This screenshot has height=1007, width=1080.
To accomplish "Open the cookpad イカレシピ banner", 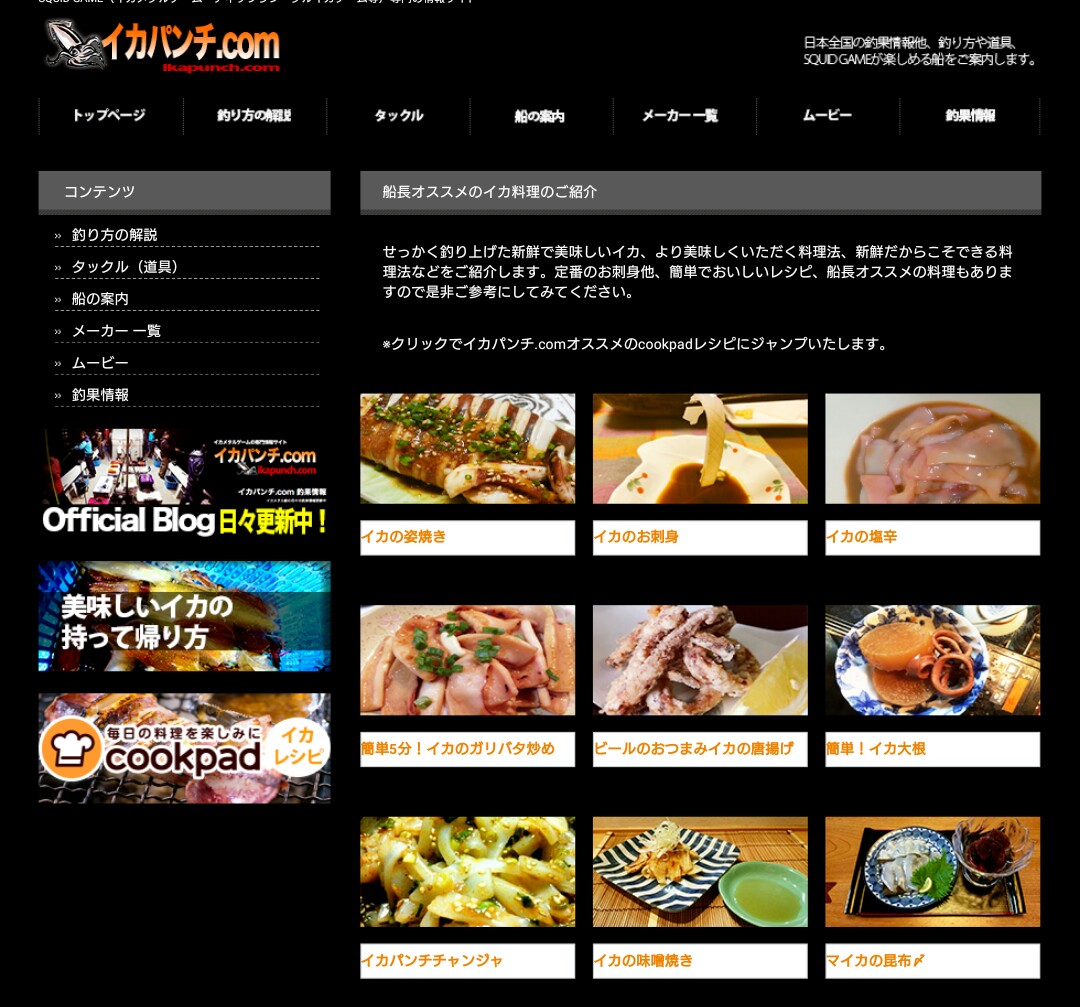I will click(184, 748).
